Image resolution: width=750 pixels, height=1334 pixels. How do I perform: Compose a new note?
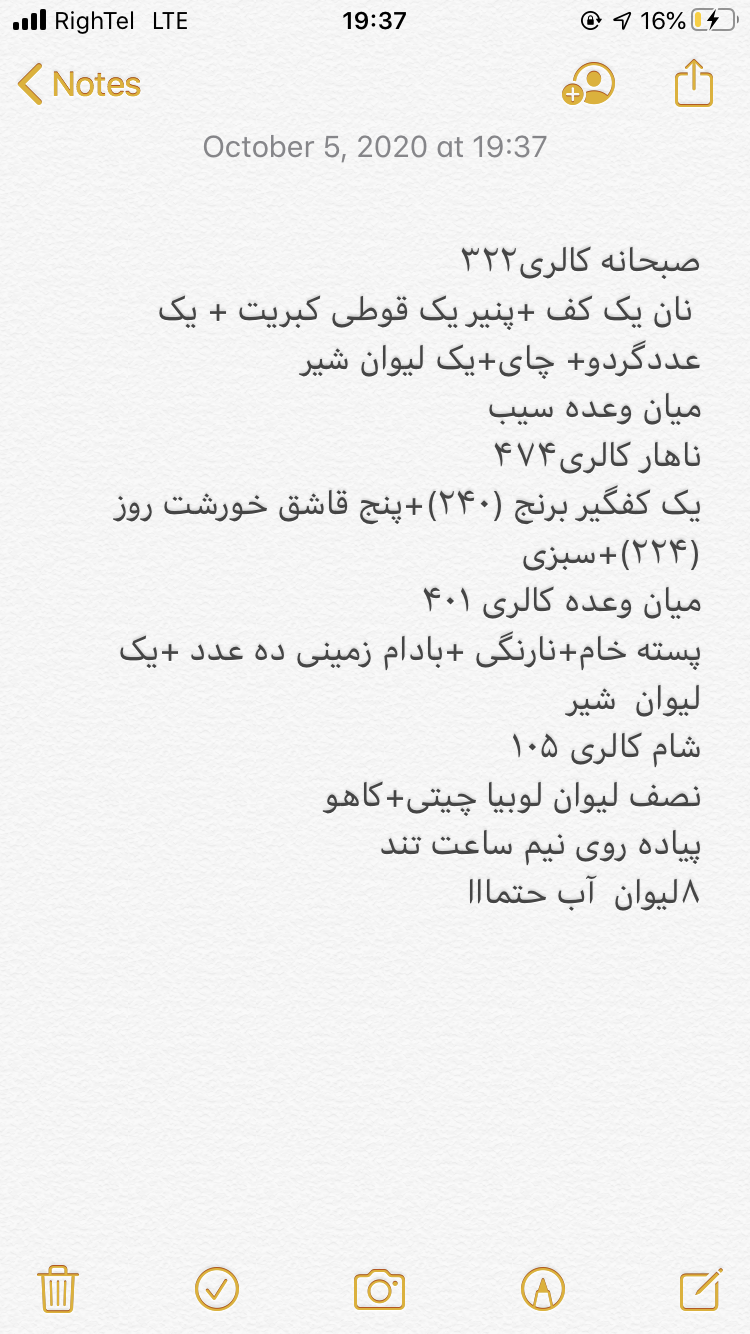tap(700, 1288)
